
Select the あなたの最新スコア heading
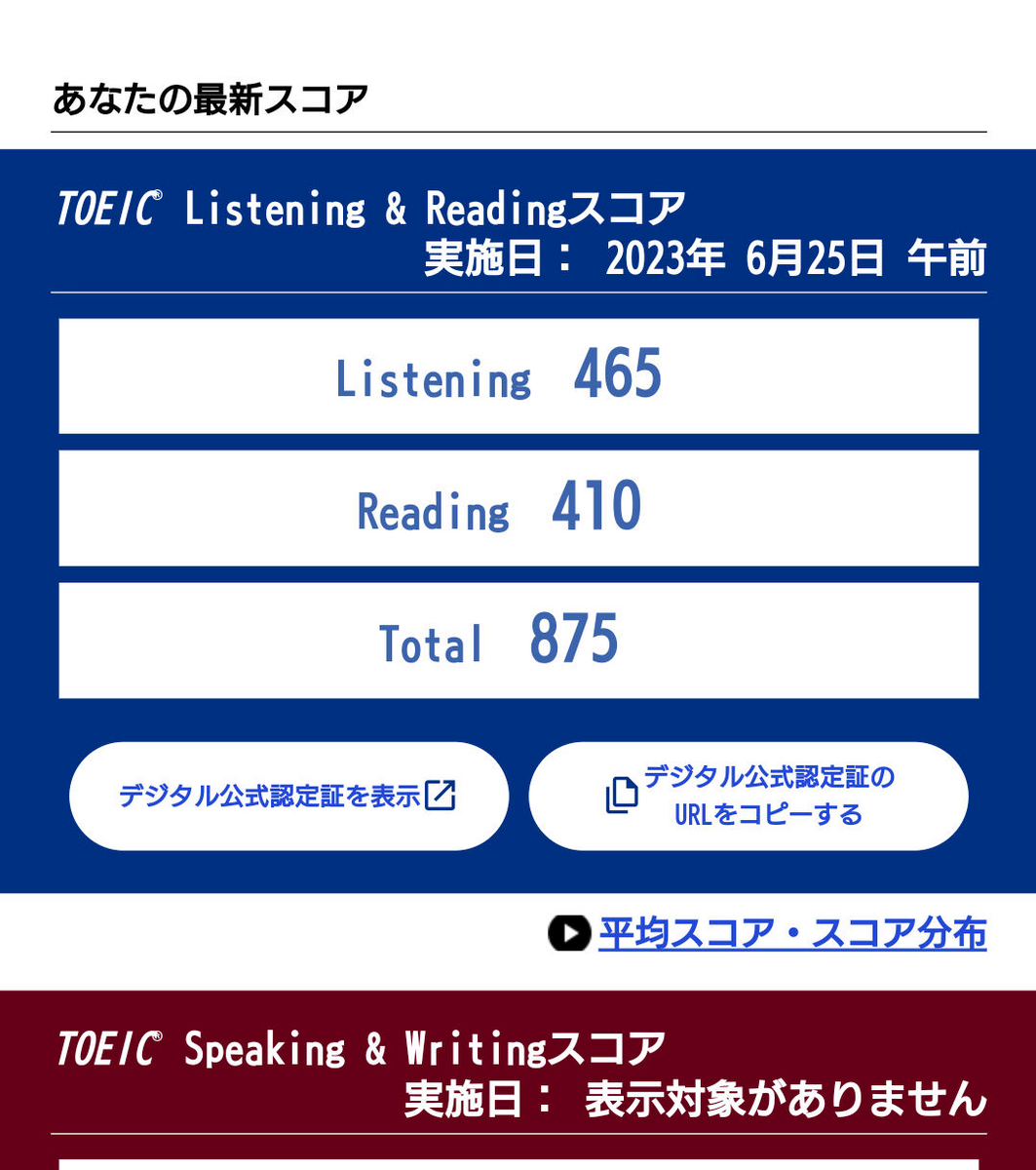[210, 96]
